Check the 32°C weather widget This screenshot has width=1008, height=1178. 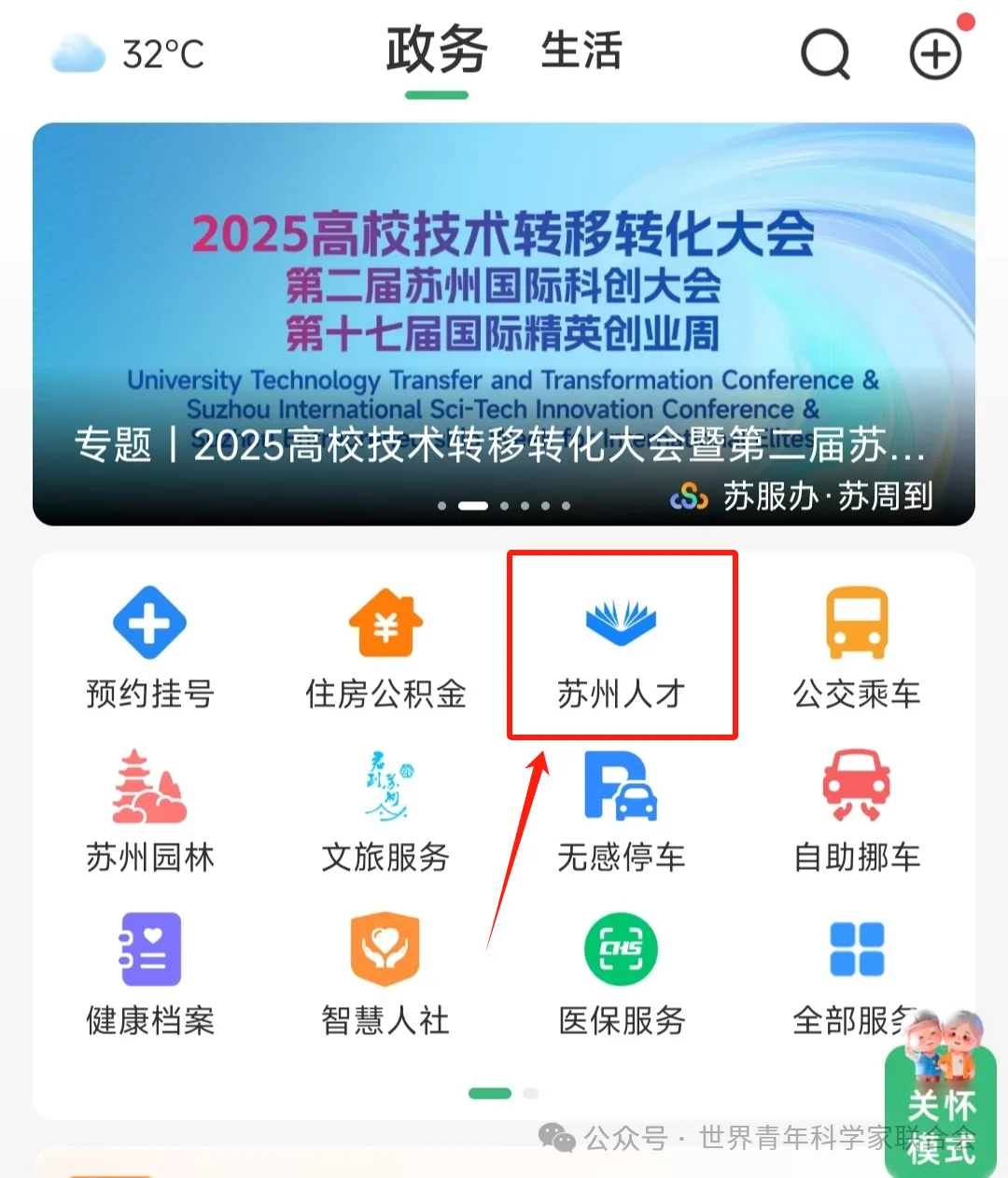tap(129, 54)
